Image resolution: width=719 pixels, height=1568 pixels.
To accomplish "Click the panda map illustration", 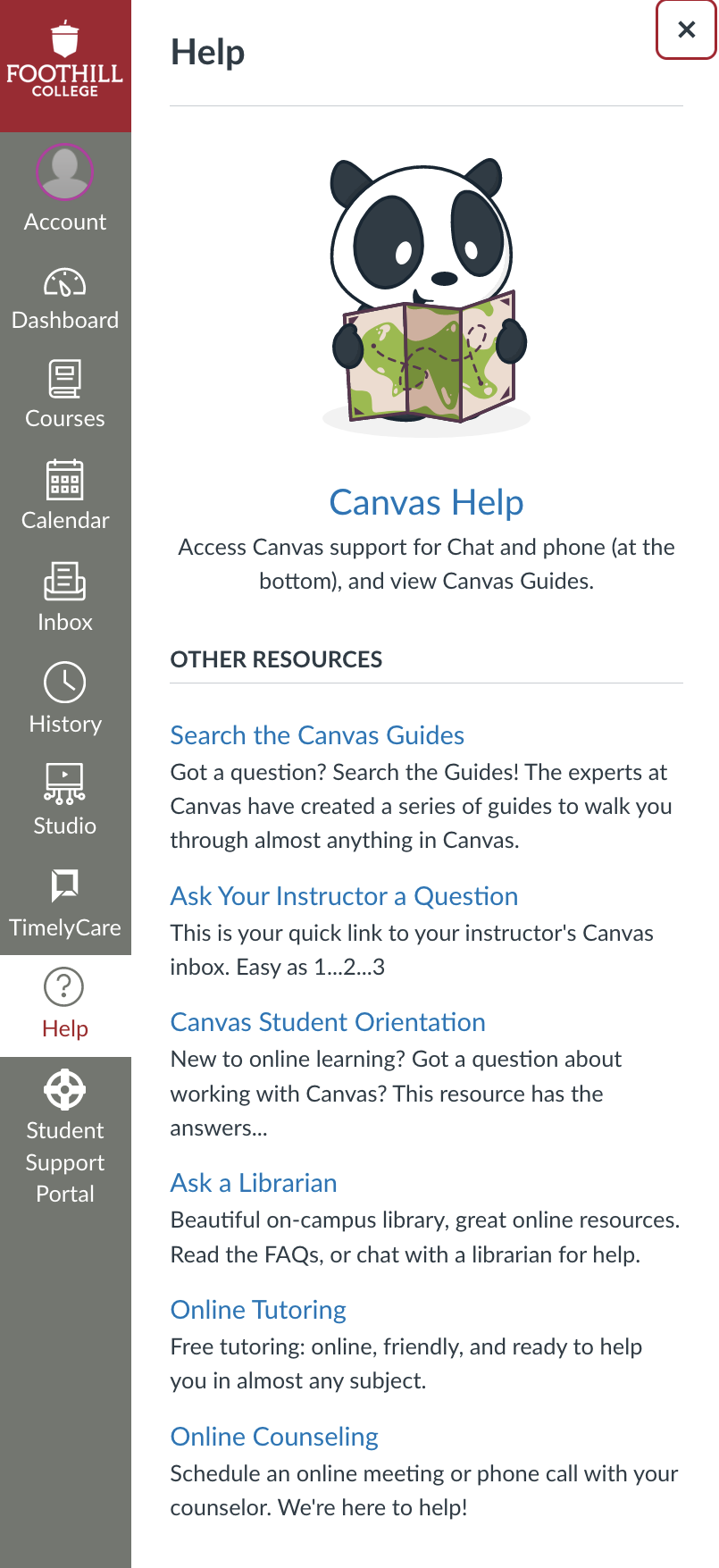I will pyautogui.click(x=426, y=295).
